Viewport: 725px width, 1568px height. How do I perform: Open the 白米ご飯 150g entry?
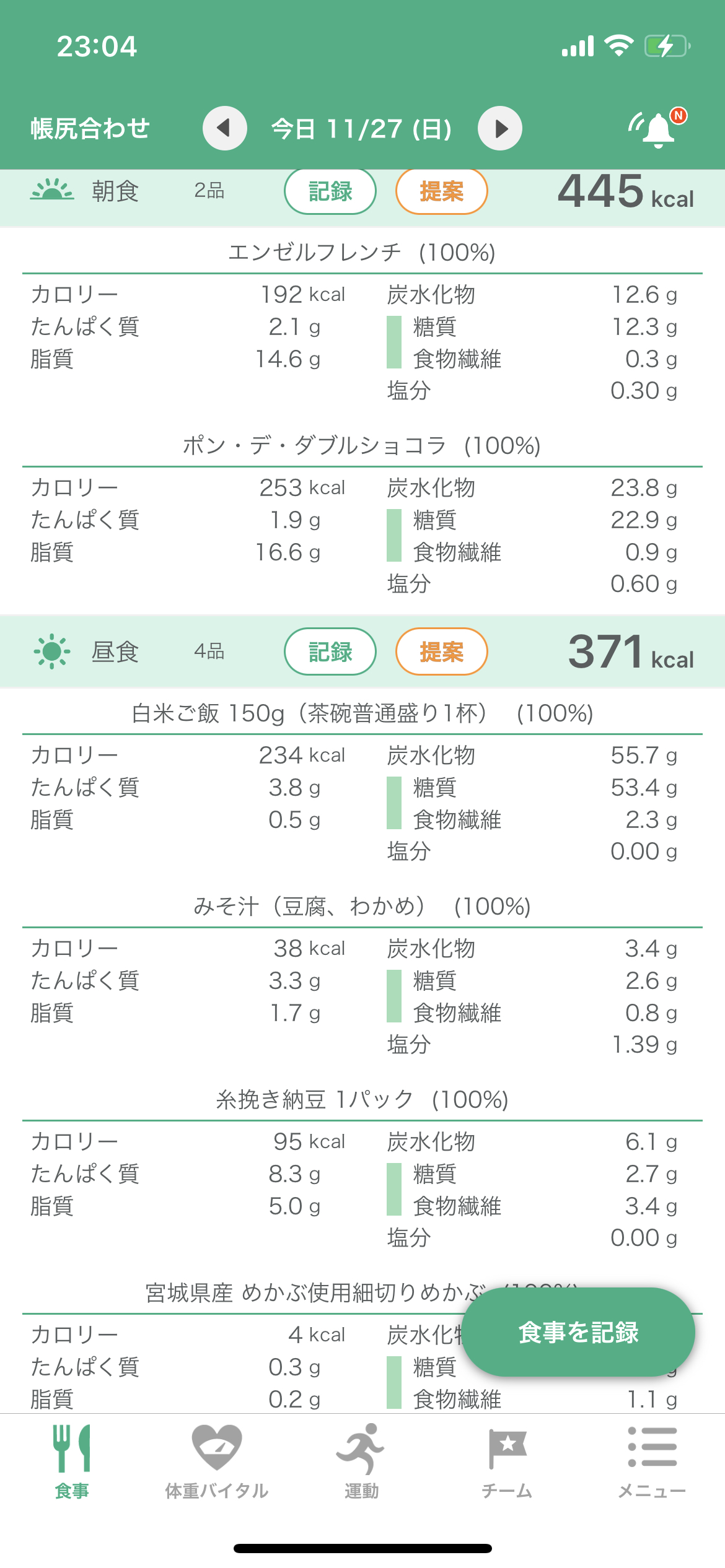coord(362,713)
